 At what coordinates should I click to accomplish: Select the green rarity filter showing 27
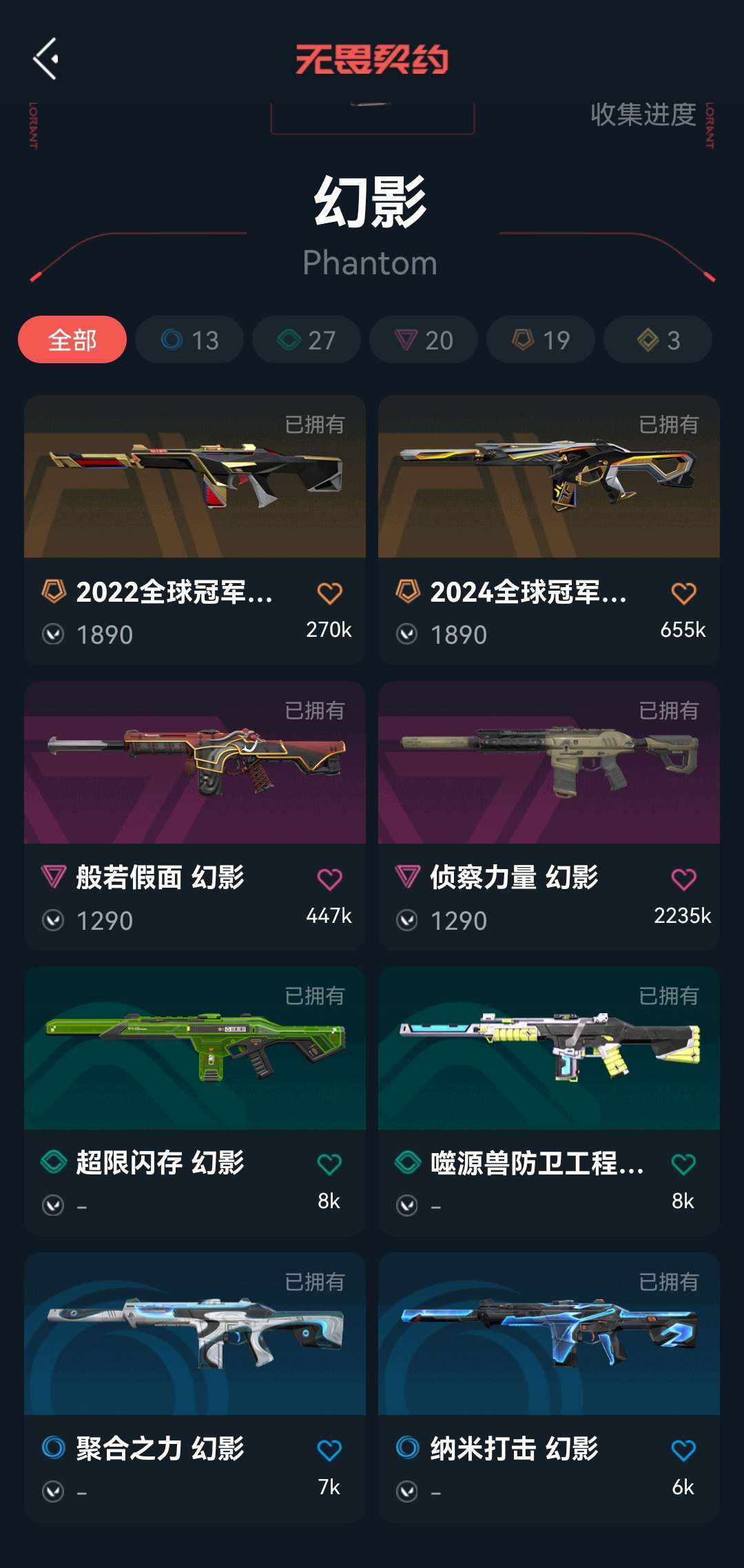pyautogui.click(x=305, y=339)
